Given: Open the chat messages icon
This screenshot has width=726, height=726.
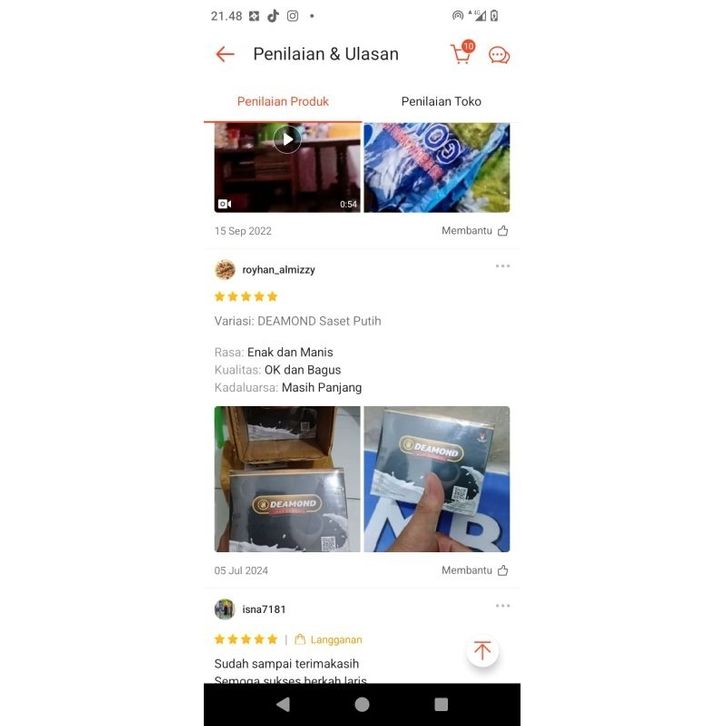Looking at the screenshot, I should pos(499,55).
